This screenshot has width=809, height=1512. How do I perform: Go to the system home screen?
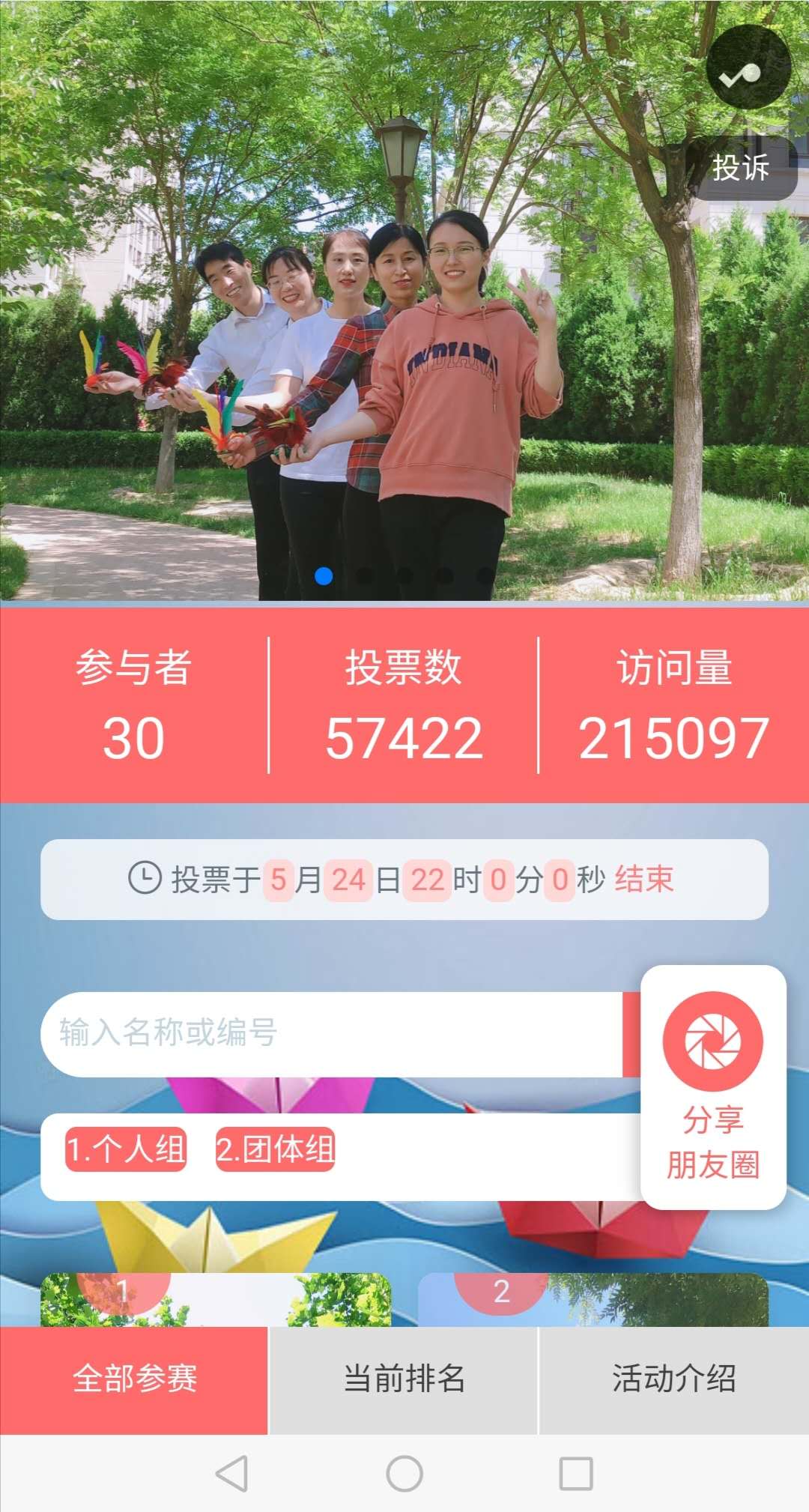404,1473
